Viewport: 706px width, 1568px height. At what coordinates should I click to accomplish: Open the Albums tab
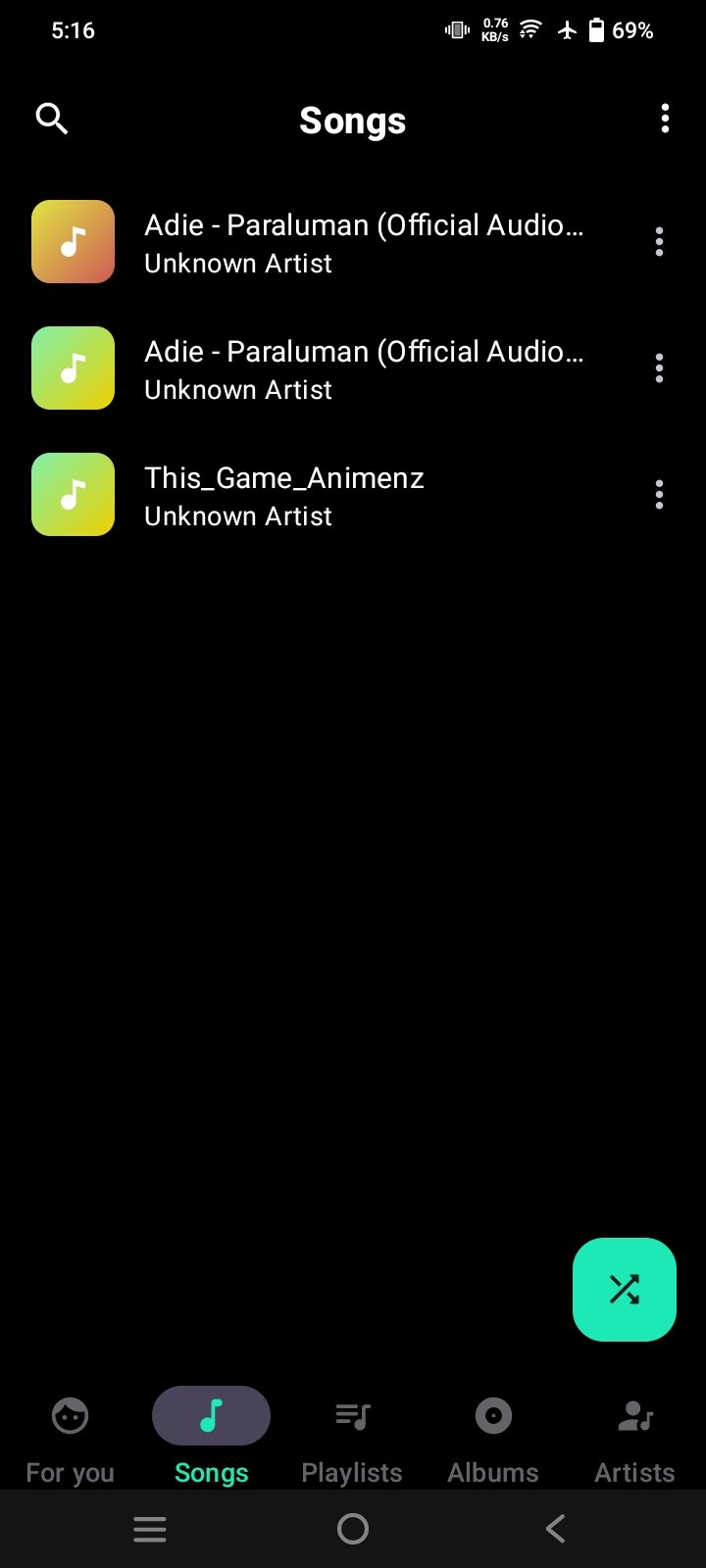tap(493, 1437)
